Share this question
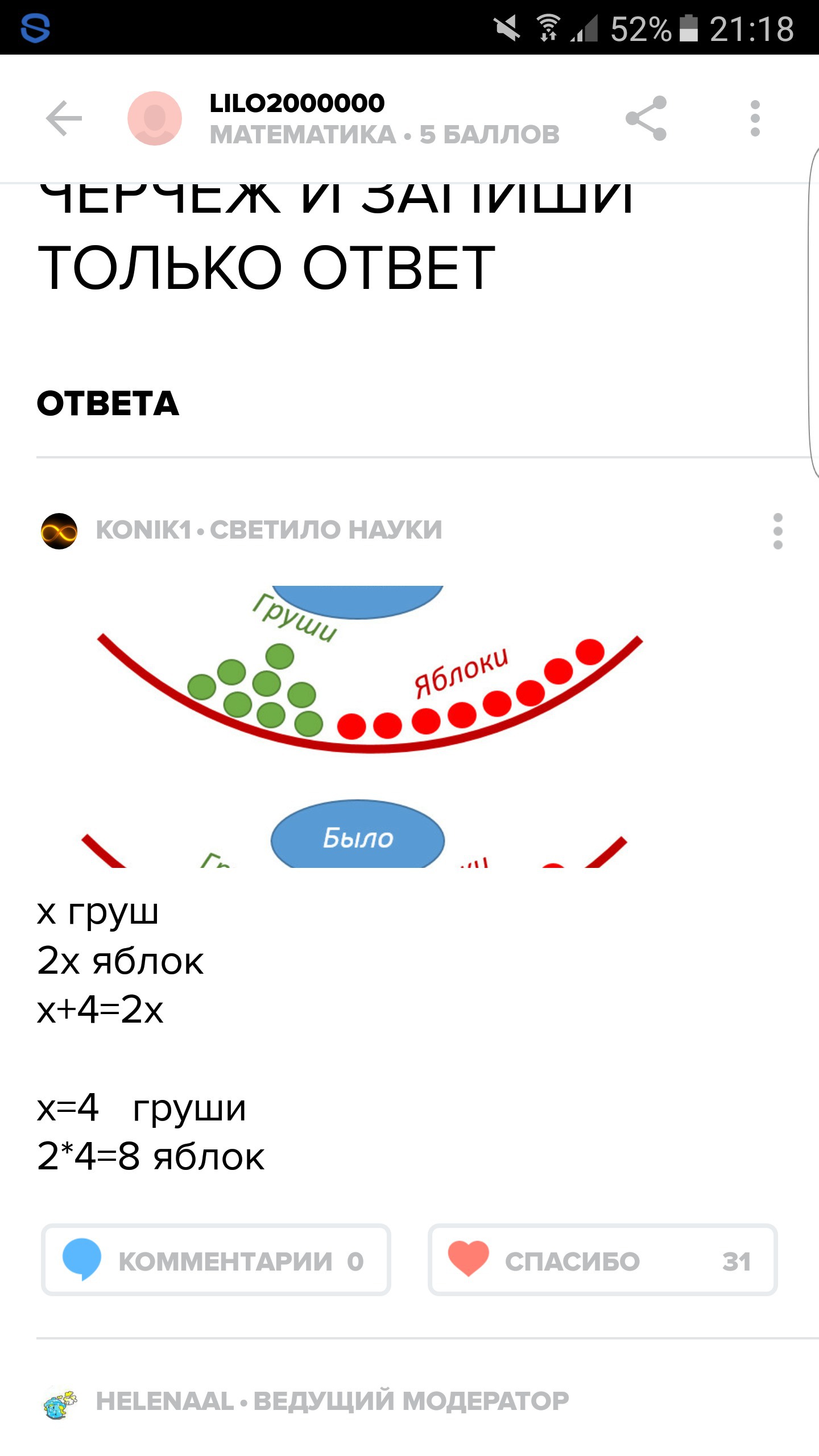 pos(646,118)
